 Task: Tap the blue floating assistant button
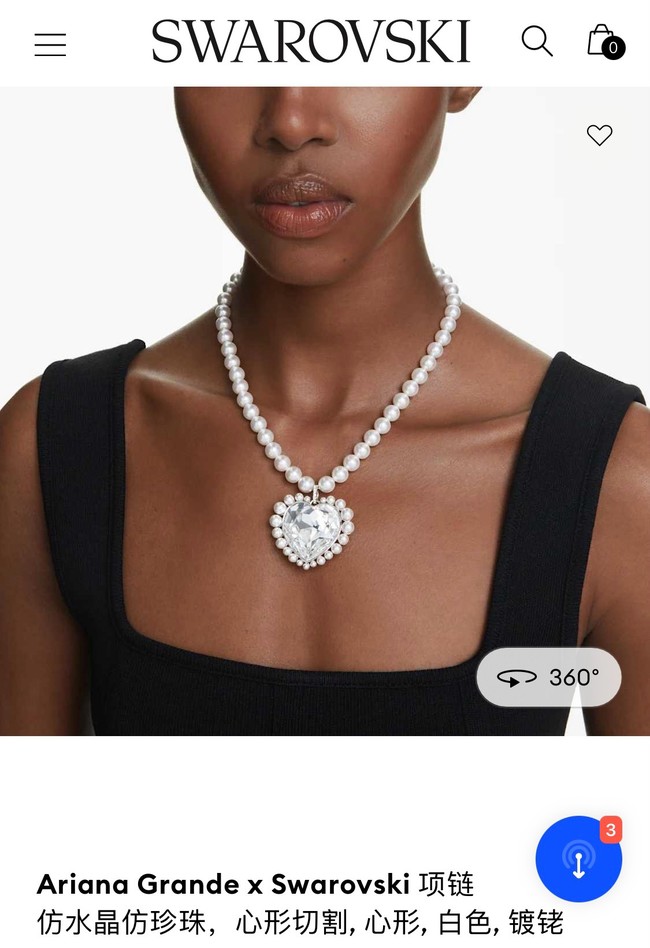click(578, 860)
